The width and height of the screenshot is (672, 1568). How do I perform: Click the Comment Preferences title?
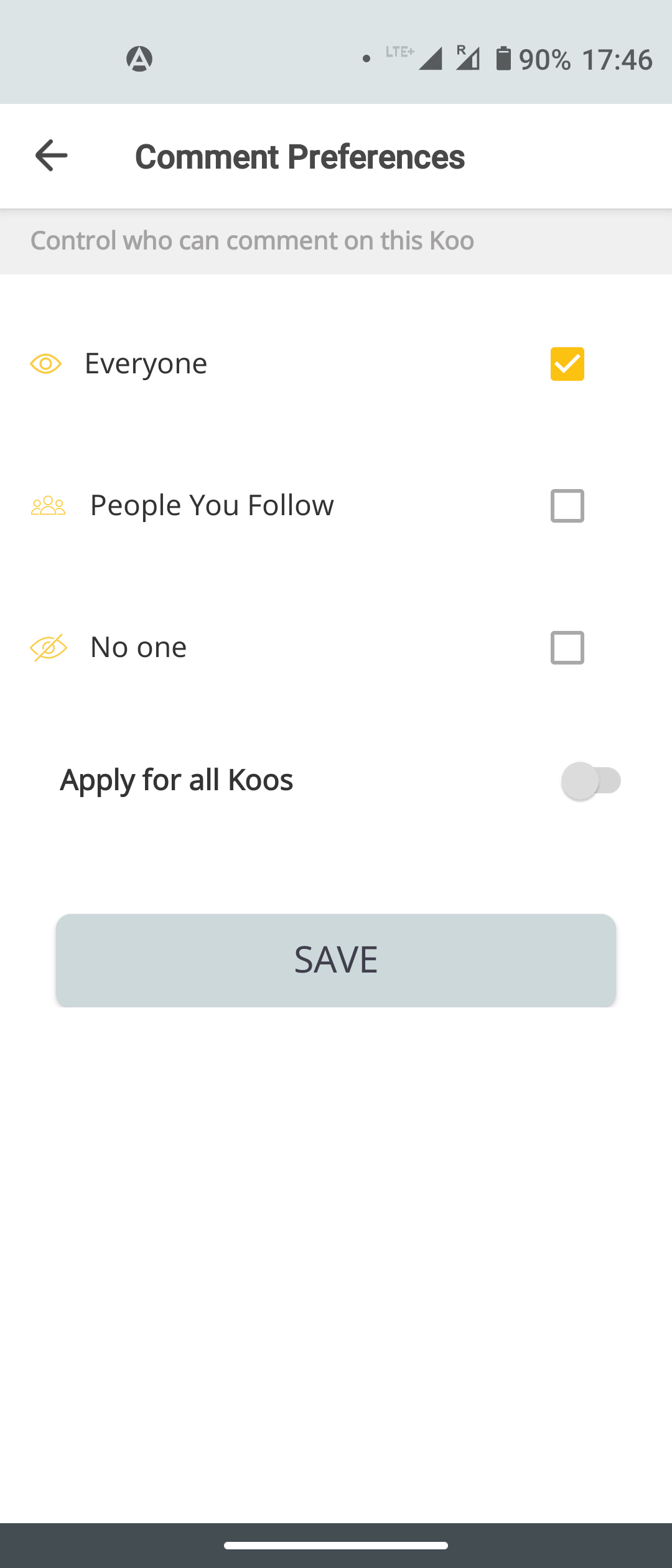pos(300,157)
